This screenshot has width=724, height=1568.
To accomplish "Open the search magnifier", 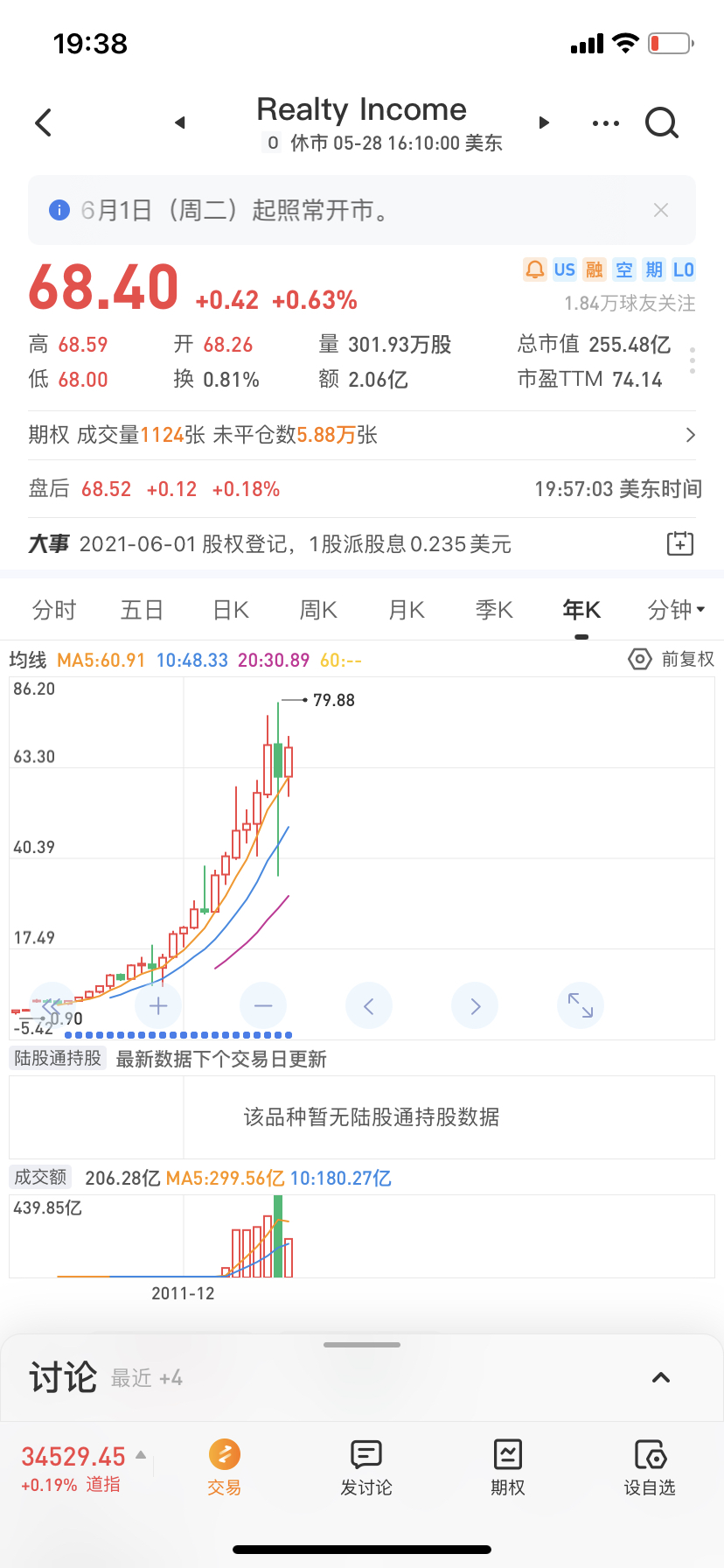I will coord(662,123).
